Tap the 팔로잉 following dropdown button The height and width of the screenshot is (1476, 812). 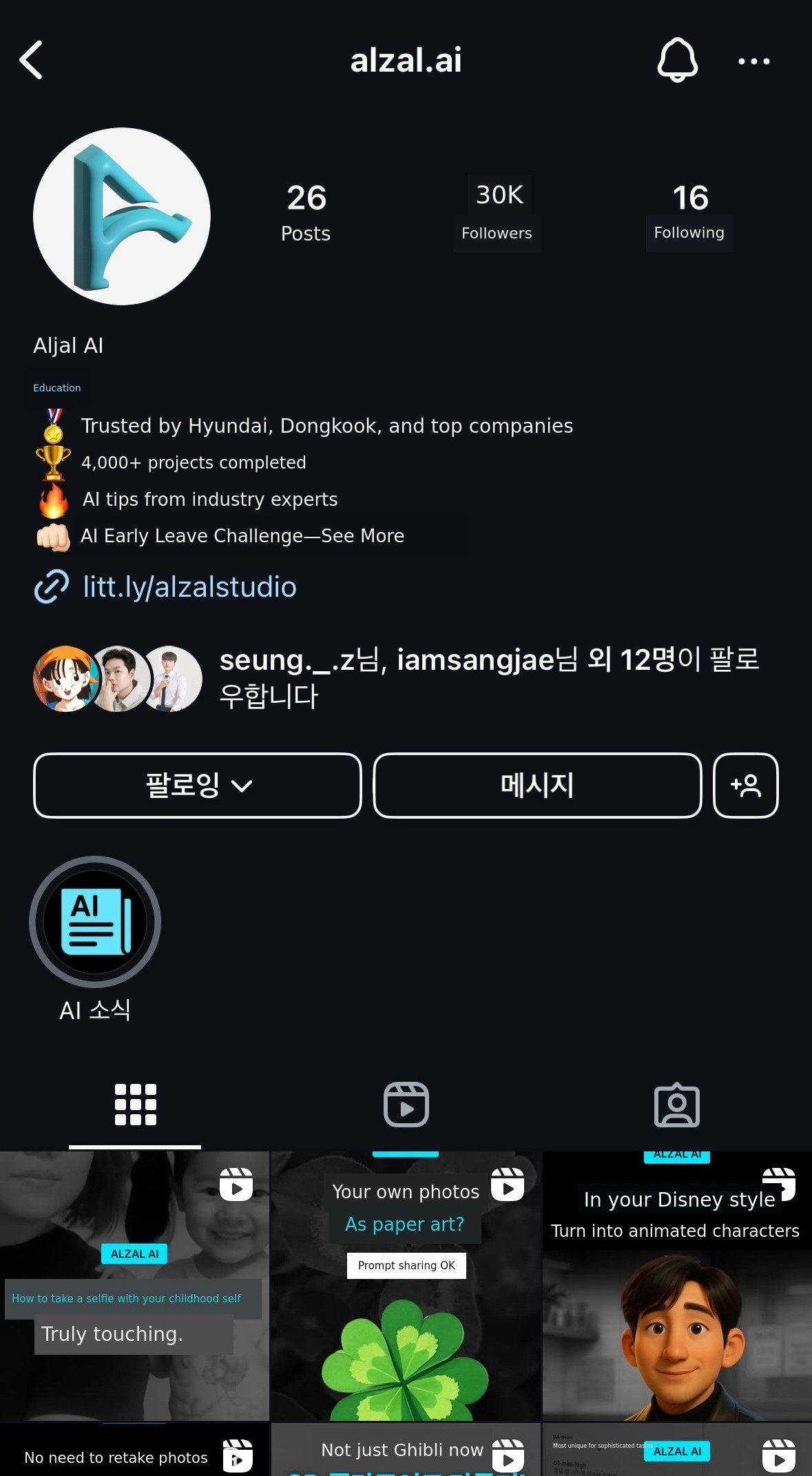[x=198, y=786]
